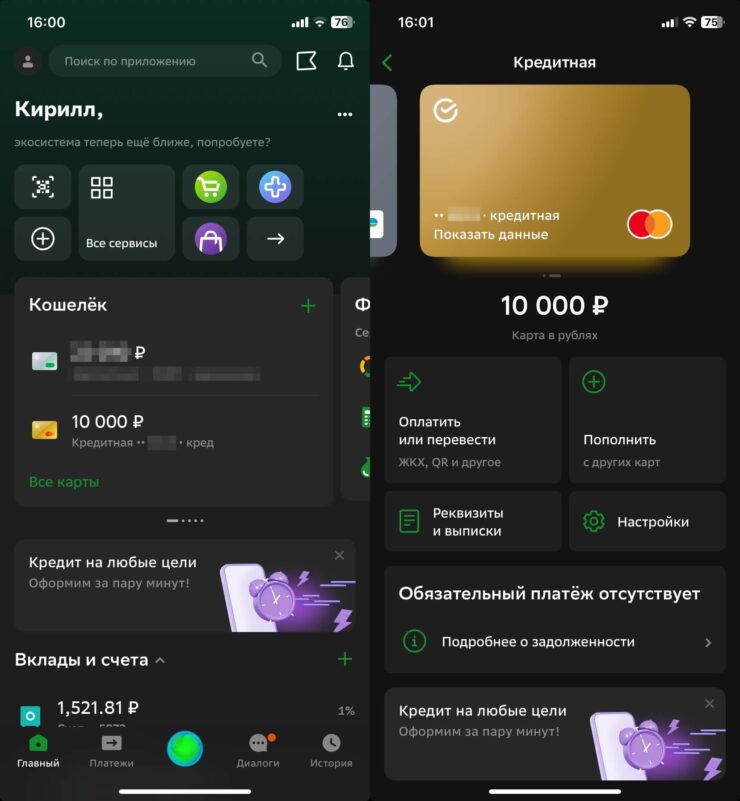Tap Показать данные on the gold card
Viewport: 740px width, 801px height.
pos(491,235)
